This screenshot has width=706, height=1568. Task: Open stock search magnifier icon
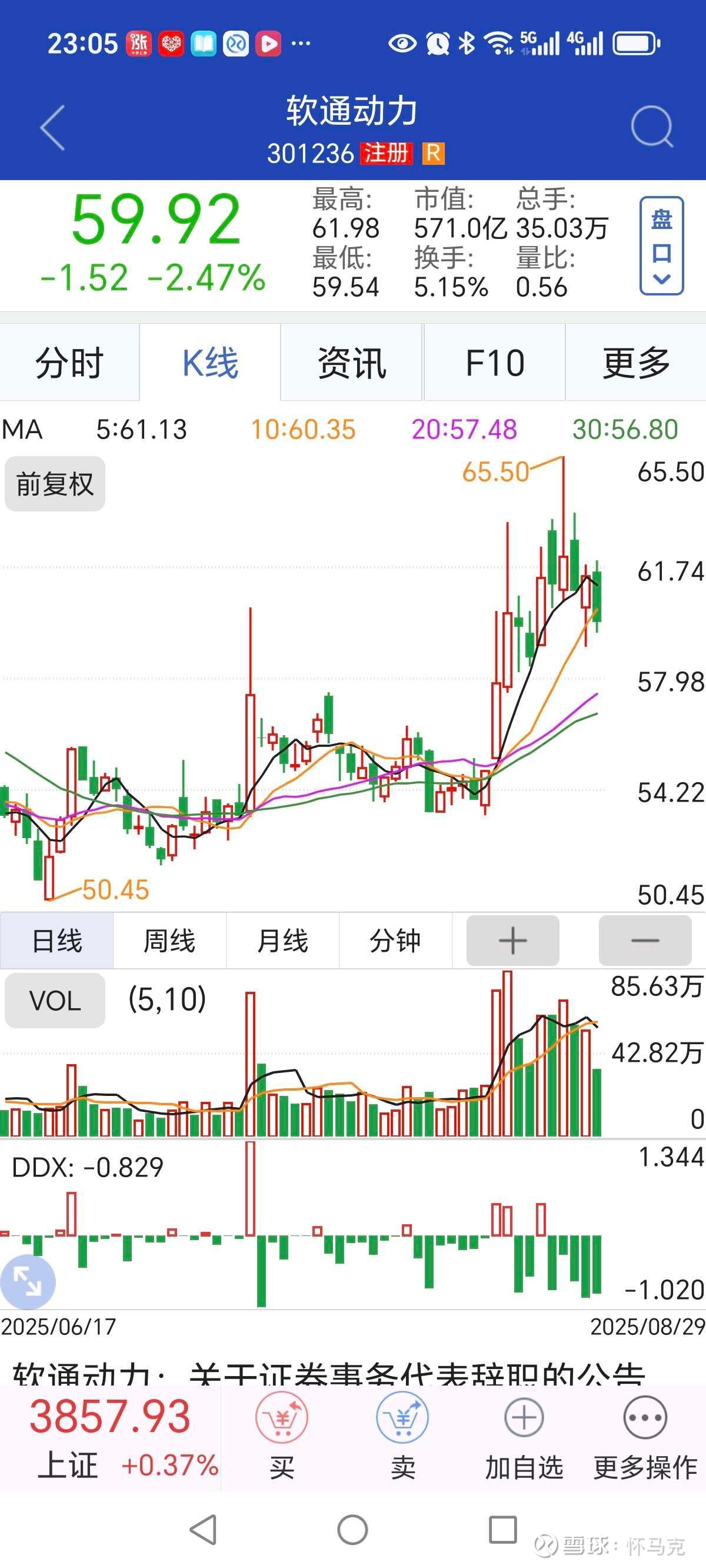point(652,127)
